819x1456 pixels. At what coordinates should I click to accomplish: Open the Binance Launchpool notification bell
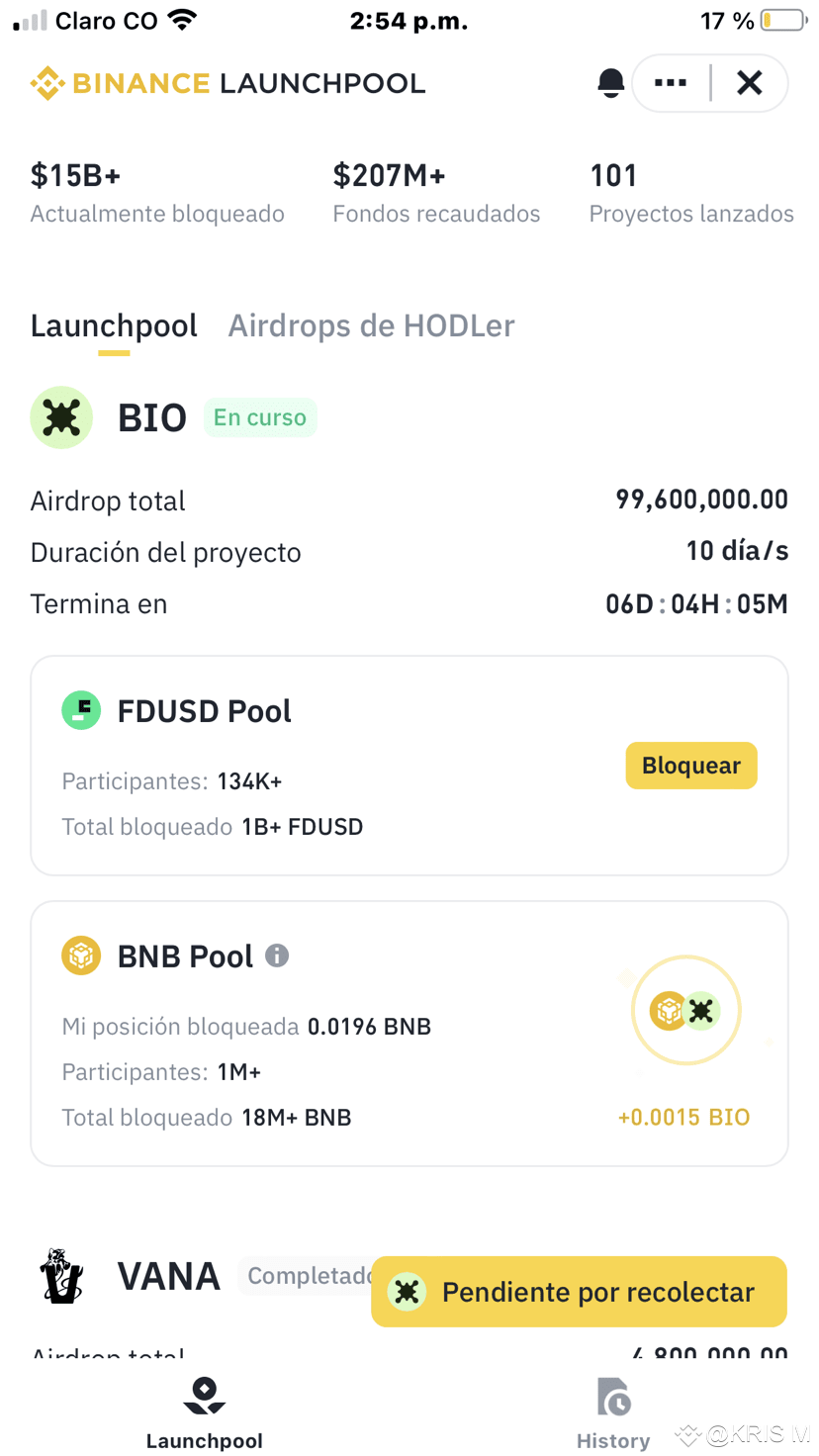(x=610, y=83)
